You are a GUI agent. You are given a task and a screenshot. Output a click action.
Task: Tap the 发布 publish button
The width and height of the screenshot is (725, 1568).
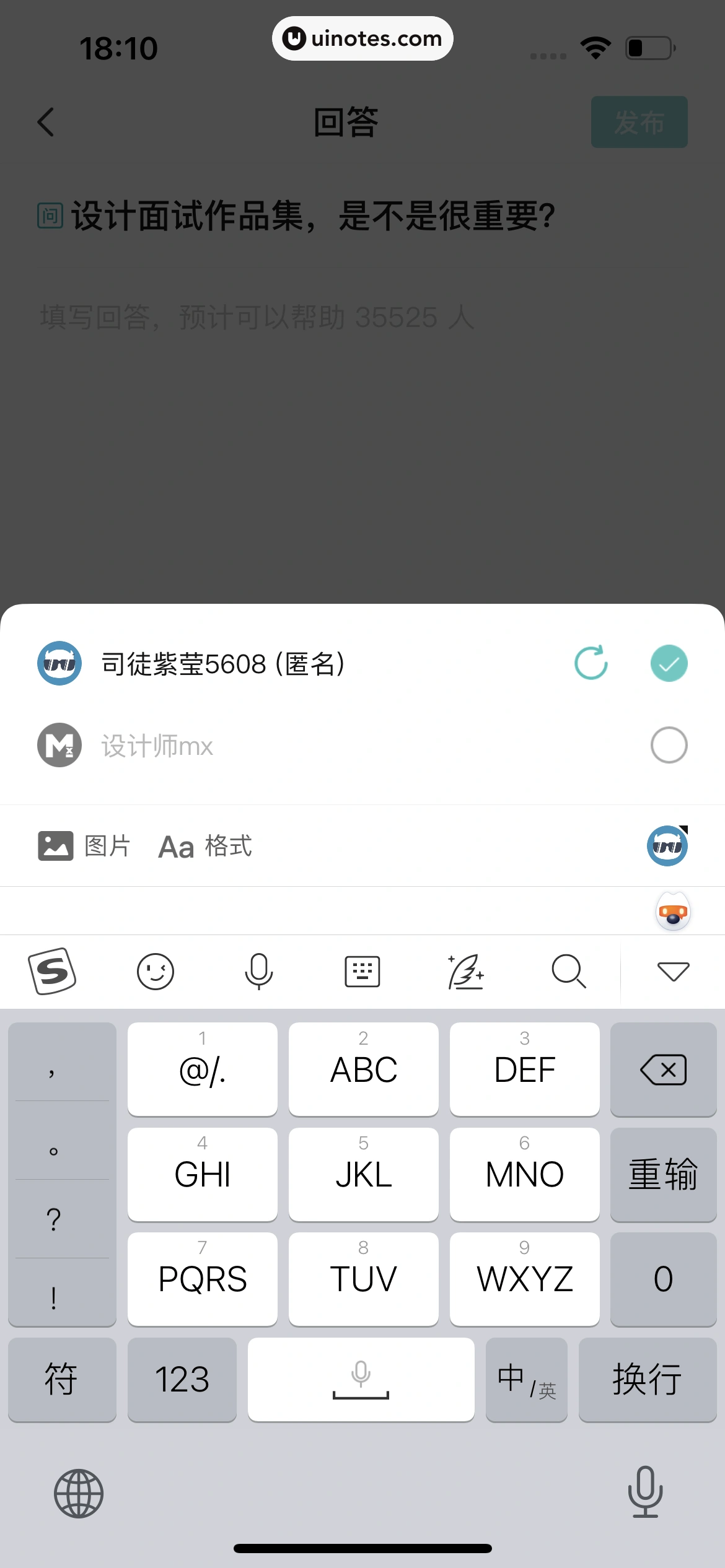pyautogui.click(x=639, y=122)
